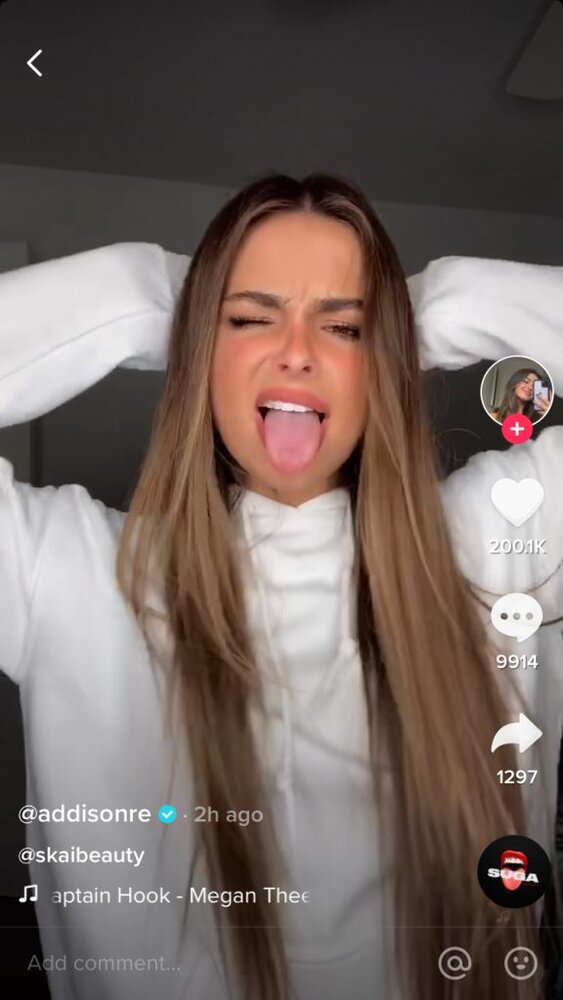
Task: Tap the Add comment field
Action: click(217, 963)
